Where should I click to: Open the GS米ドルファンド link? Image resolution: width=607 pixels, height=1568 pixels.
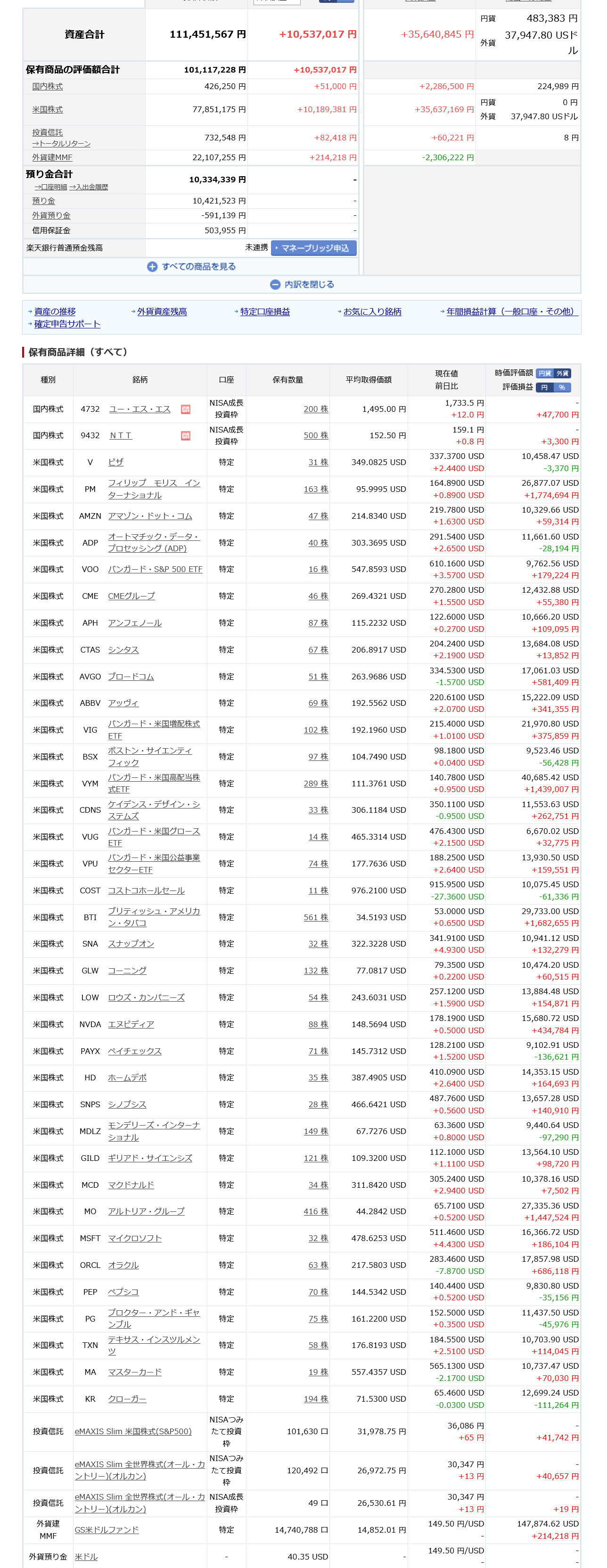click(x=107, y=1530)
